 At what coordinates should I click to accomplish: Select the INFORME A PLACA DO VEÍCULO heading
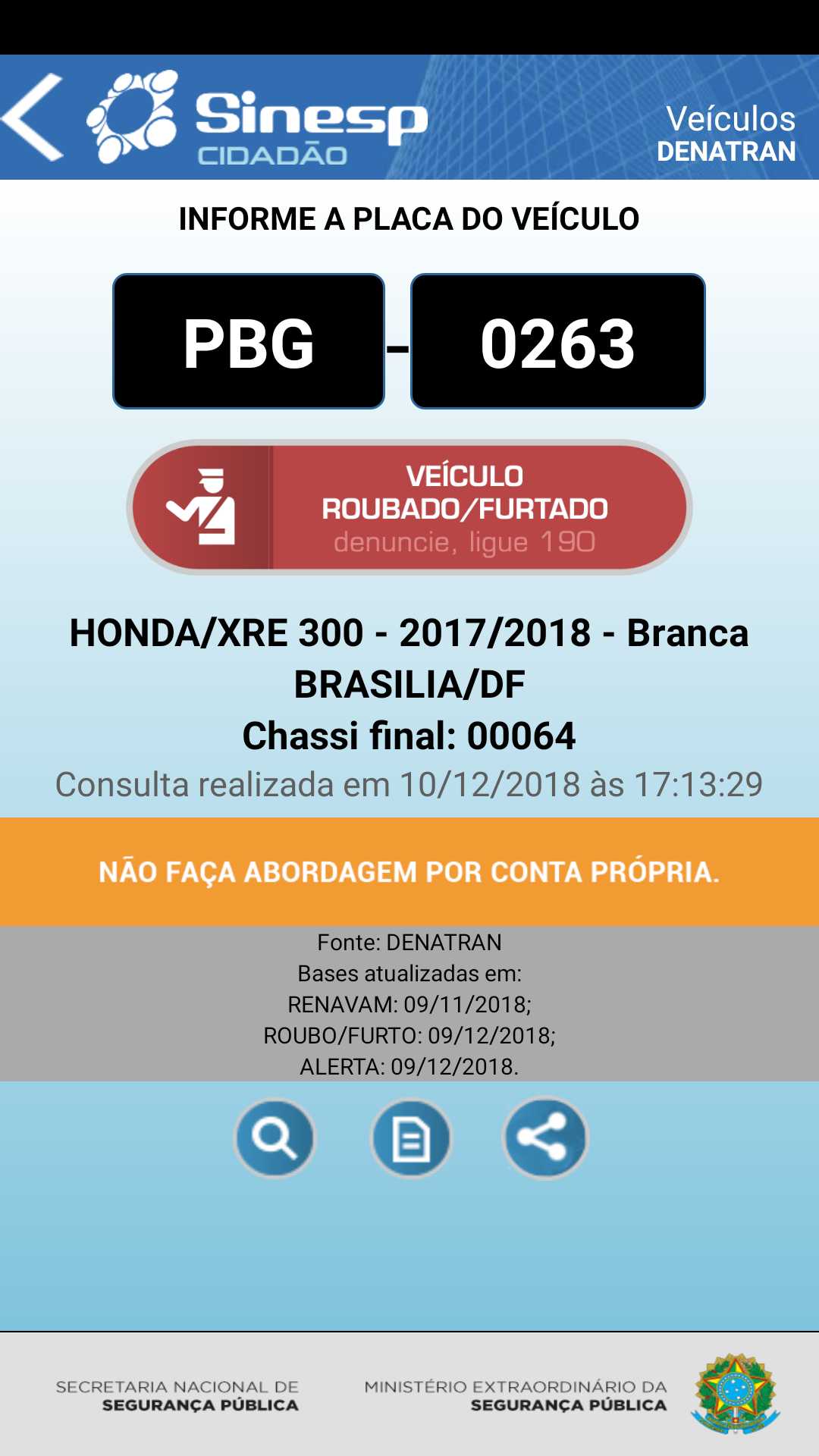click(409, 218)
